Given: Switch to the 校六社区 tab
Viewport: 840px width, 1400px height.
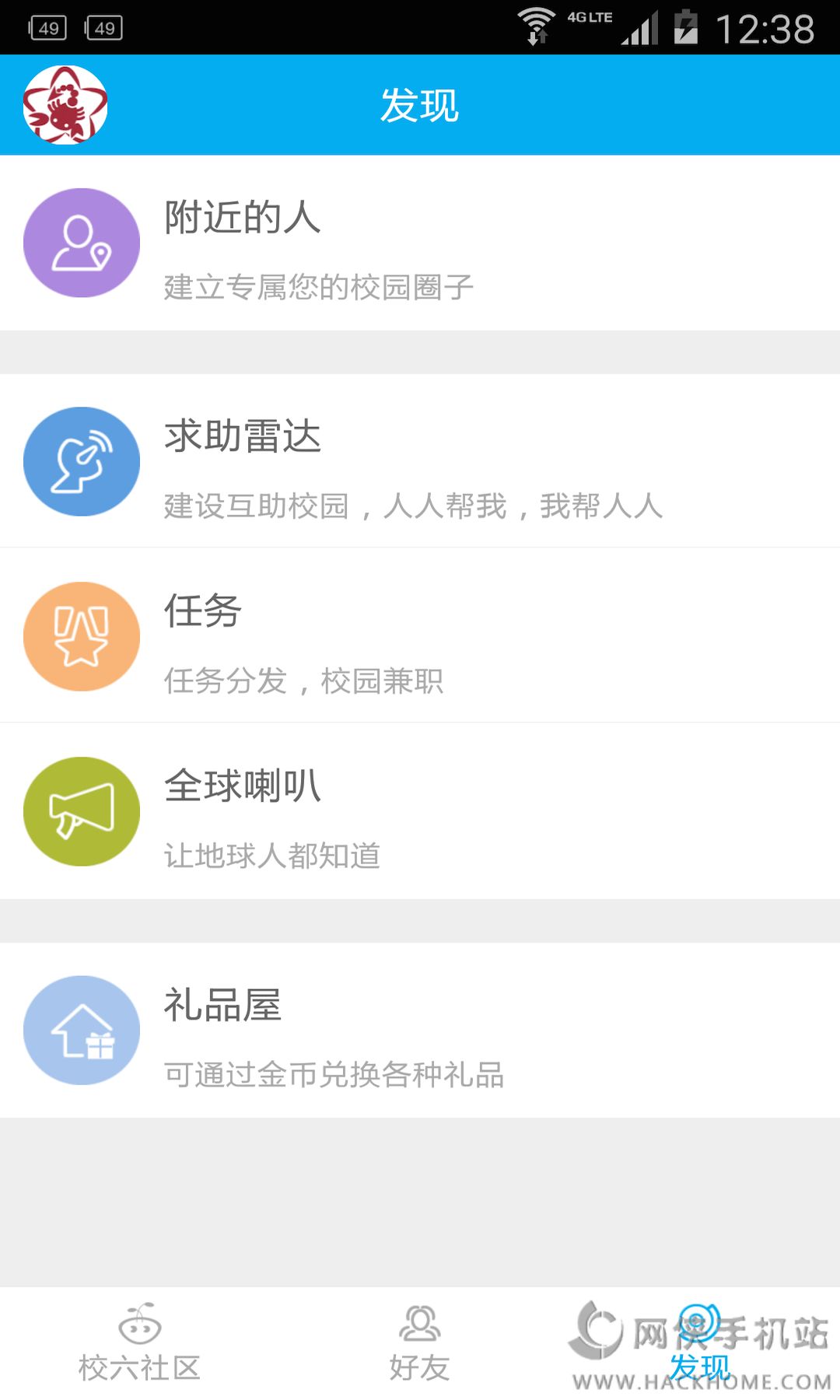Looking at the screenshot, I should [140, 1344].
